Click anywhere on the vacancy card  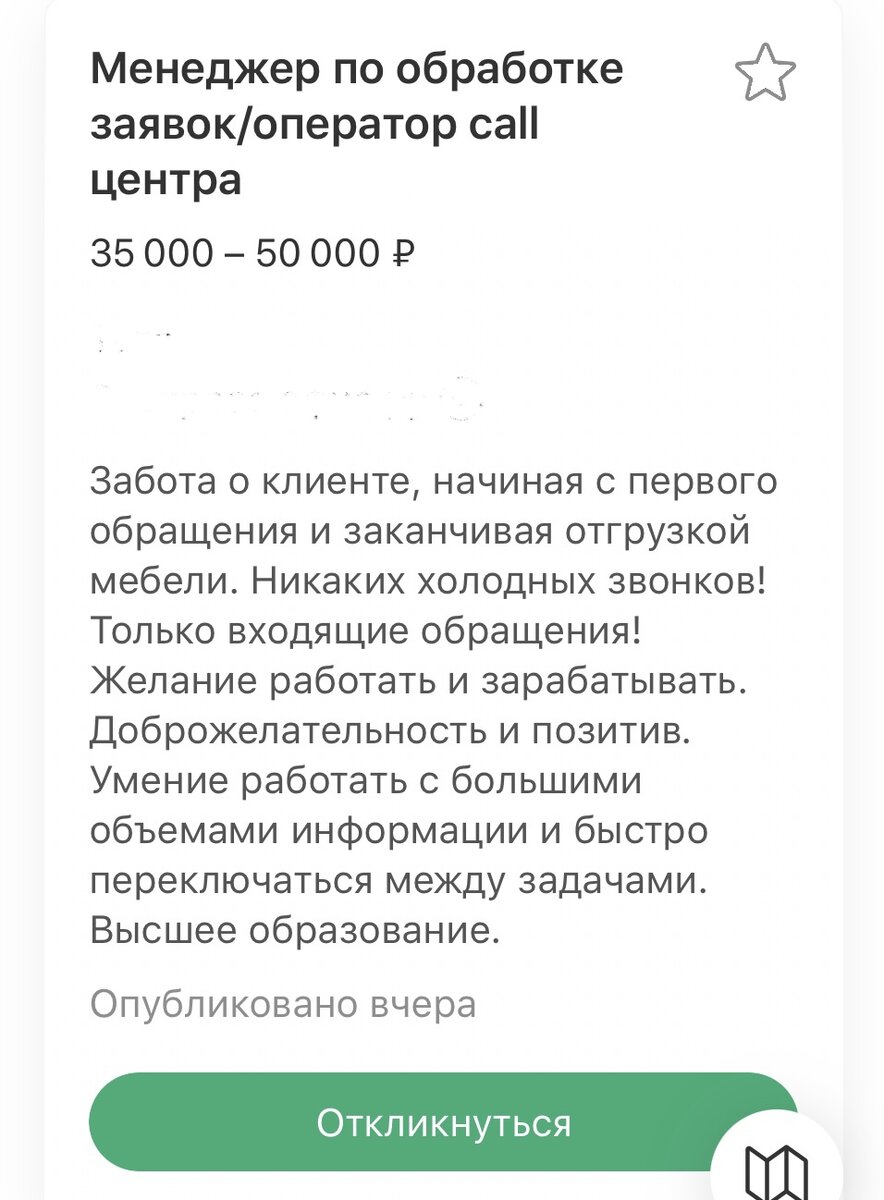[x=441, y=600]
